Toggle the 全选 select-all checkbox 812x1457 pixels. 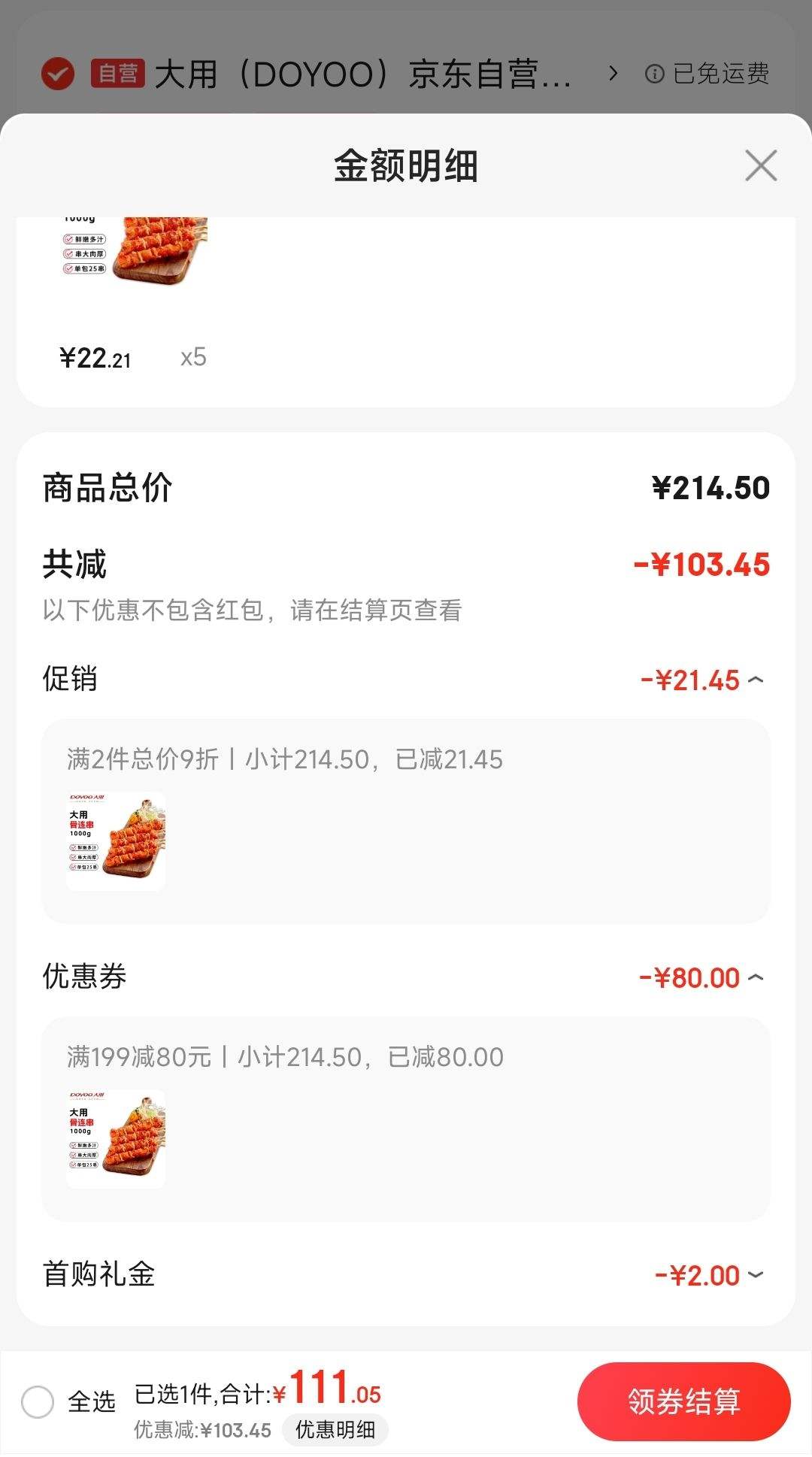click(x=38, y=1402)
